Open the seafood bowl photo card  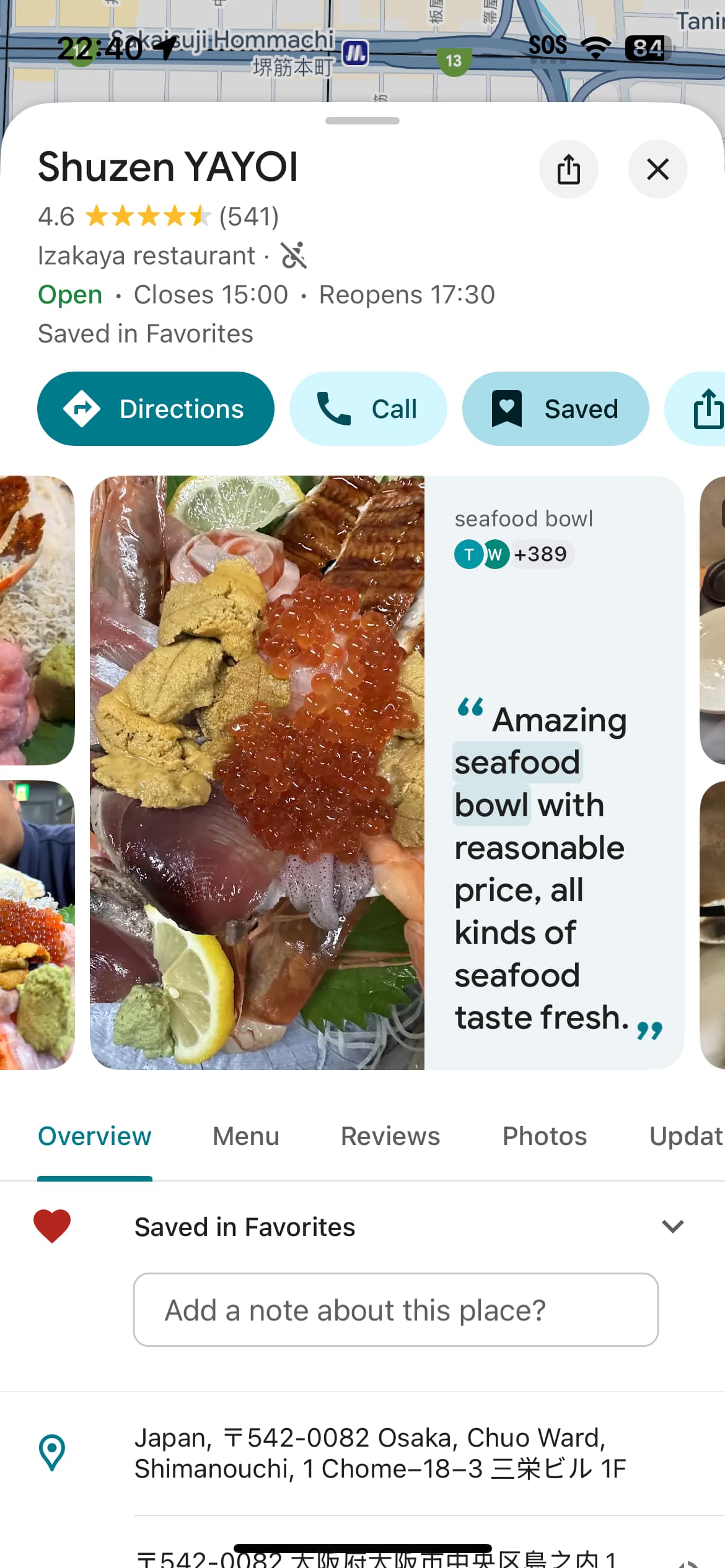(387, 772)
